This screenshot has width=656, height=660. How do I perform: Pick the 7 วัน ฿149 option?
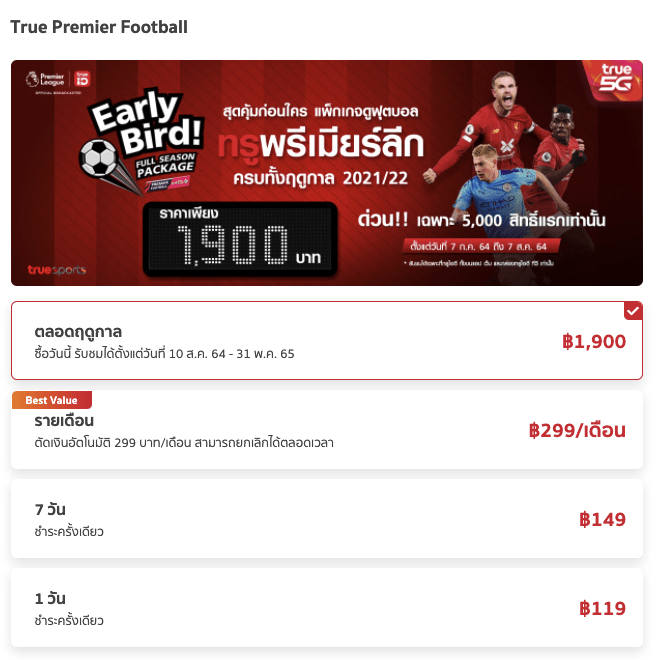tap(326, 519)
